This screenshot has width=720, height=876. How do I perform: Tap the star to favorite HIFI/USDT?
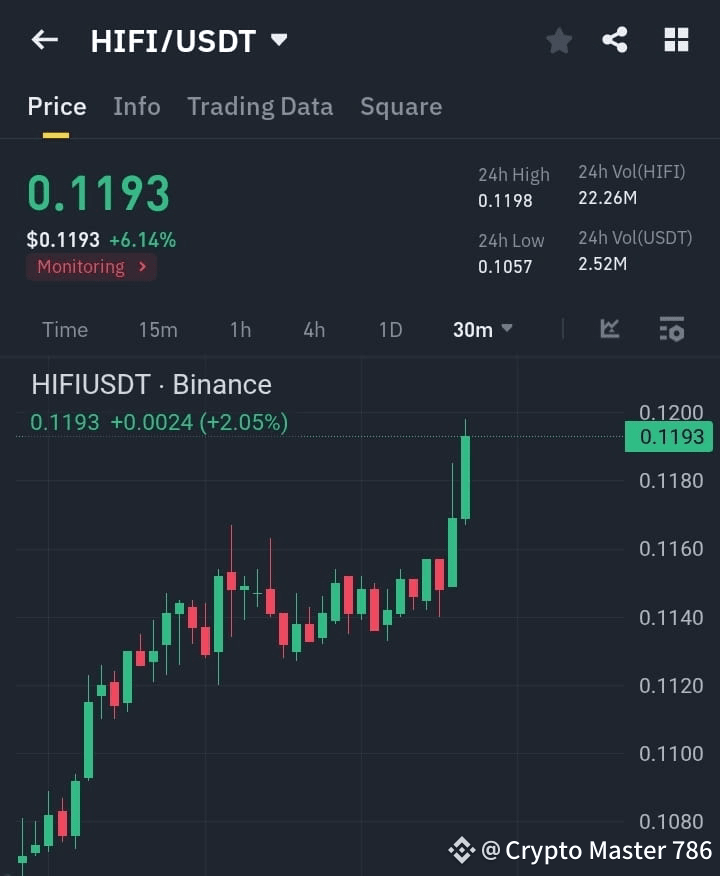pyautogui.click(x=558, y=40)
